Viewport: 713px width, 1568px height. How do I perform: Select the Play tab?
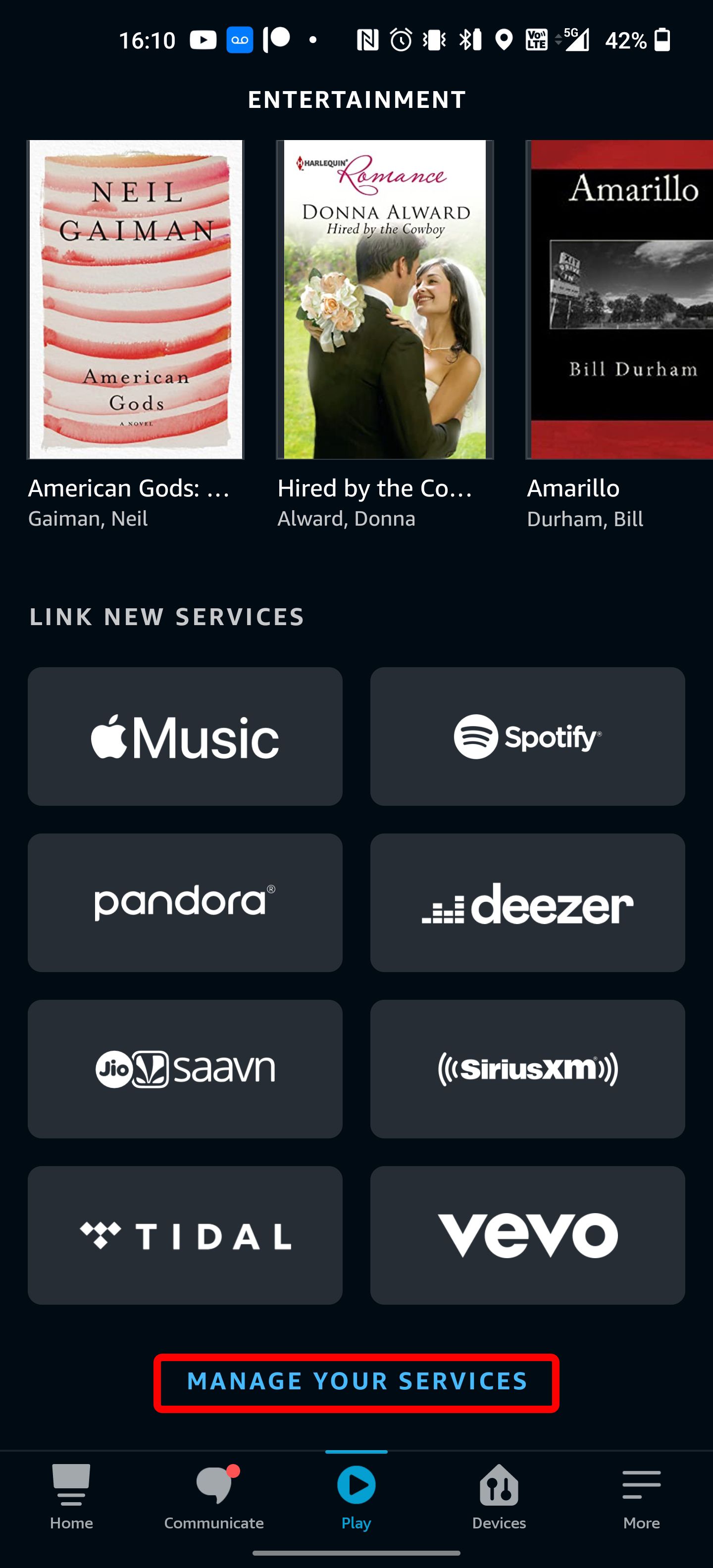pos(356,1497)
